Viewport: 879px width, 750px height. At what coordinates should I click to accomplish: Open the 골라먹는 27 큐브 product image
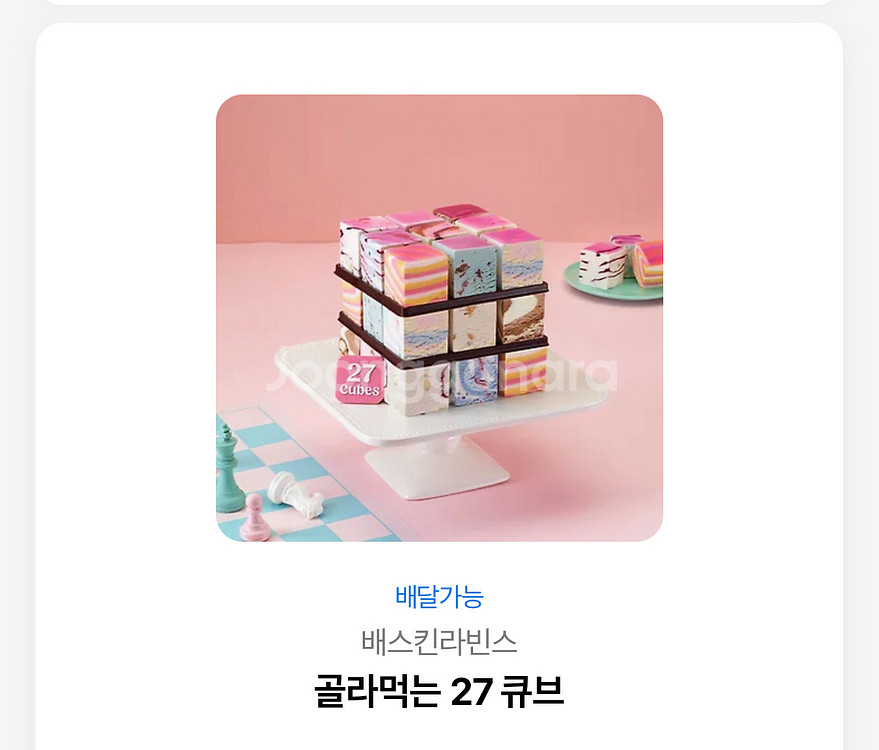pyautogui.click(x=439, y=318)
